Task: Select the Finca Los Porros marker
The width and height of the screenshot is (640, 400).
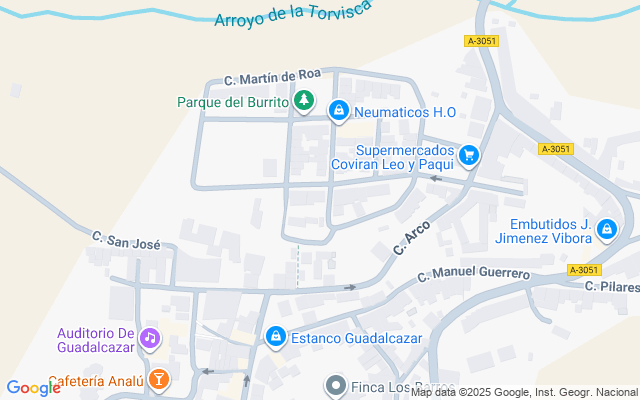Action: point(336,386)
